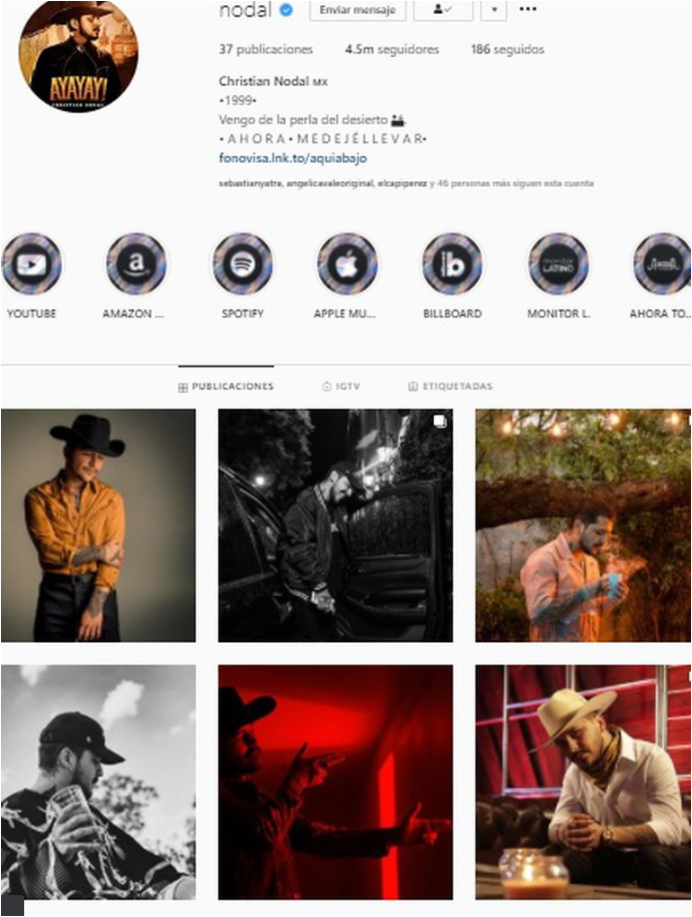Switch to the IGTV tab
692x917 pixels.
click(341, 386)
